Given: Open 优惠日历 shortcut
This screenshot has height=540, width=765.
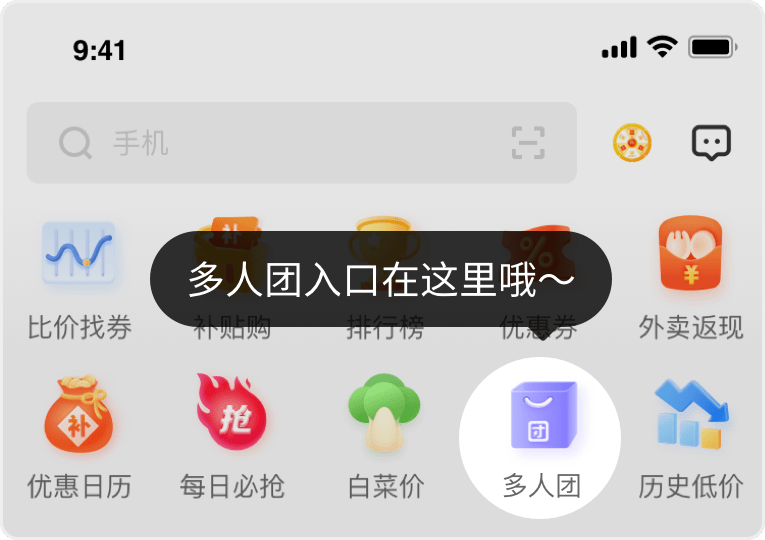Looking at the screenshot, I should 79,435.
